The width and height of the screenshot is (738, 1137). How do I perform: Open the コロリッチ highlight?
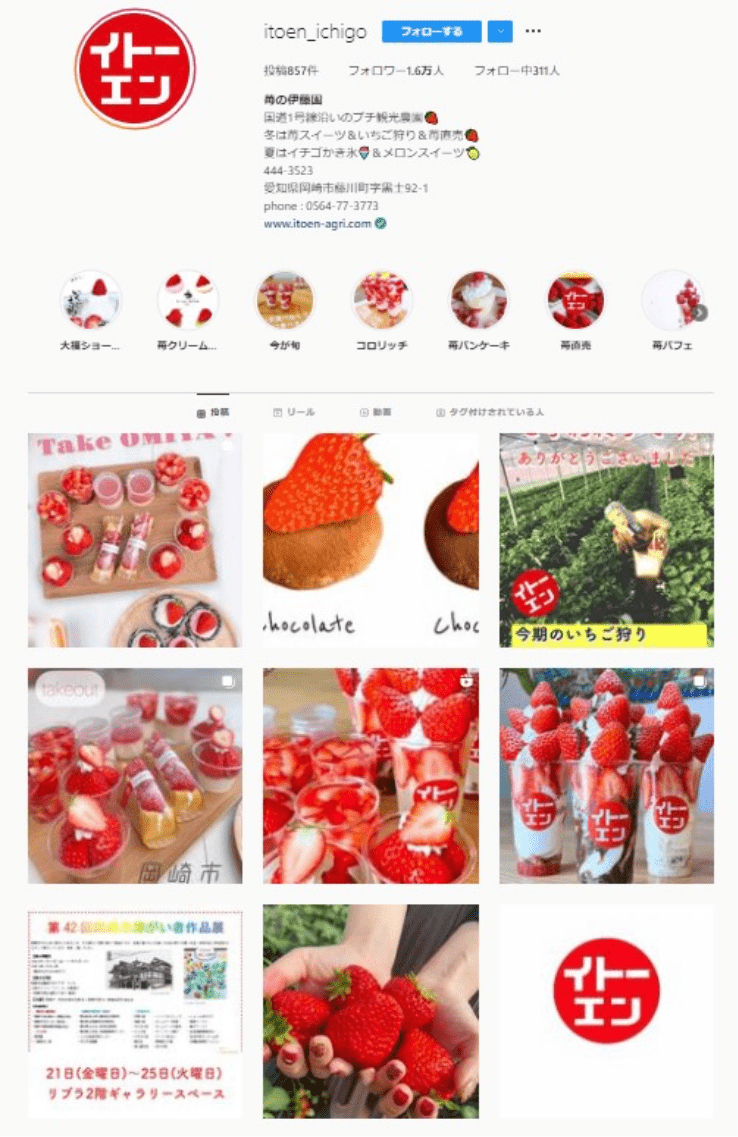point(382,300)
